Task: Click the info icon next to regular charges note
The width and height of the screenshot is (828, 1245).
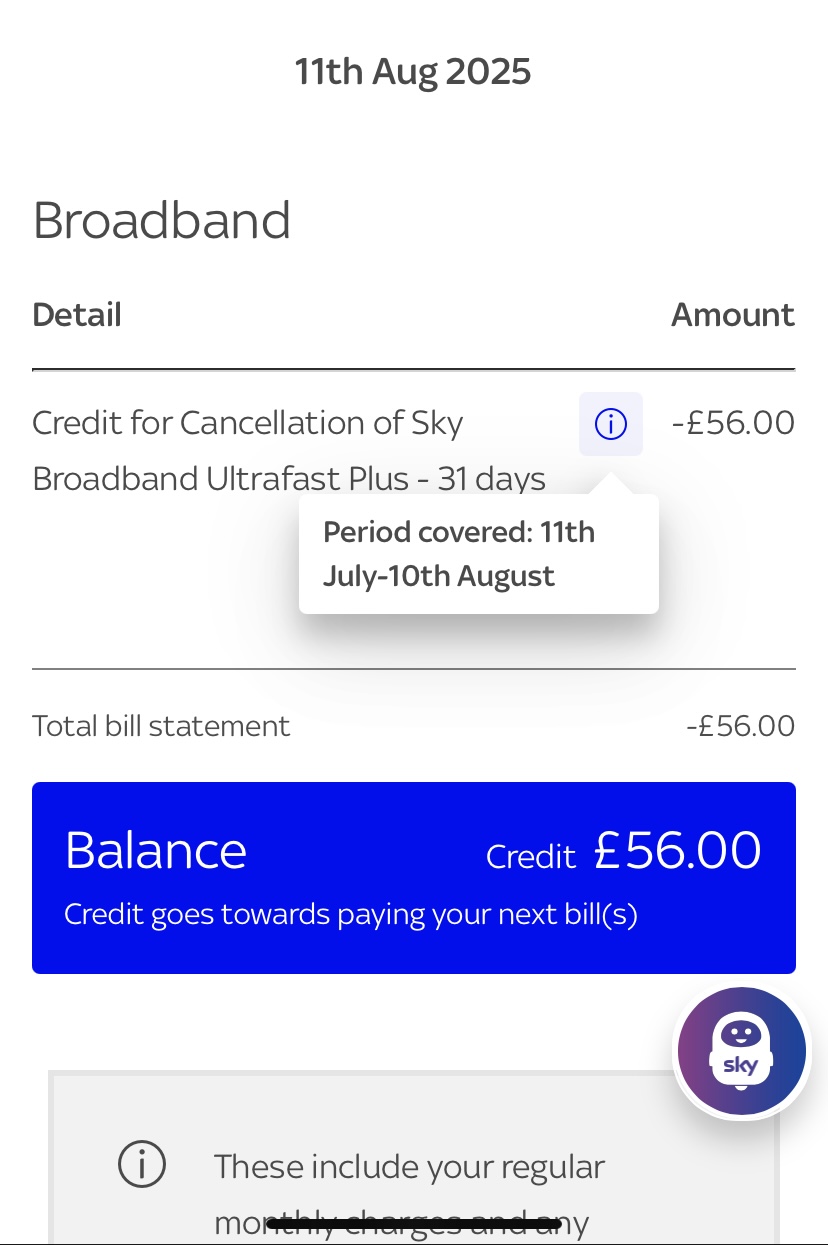Action: pos(141,1164)
